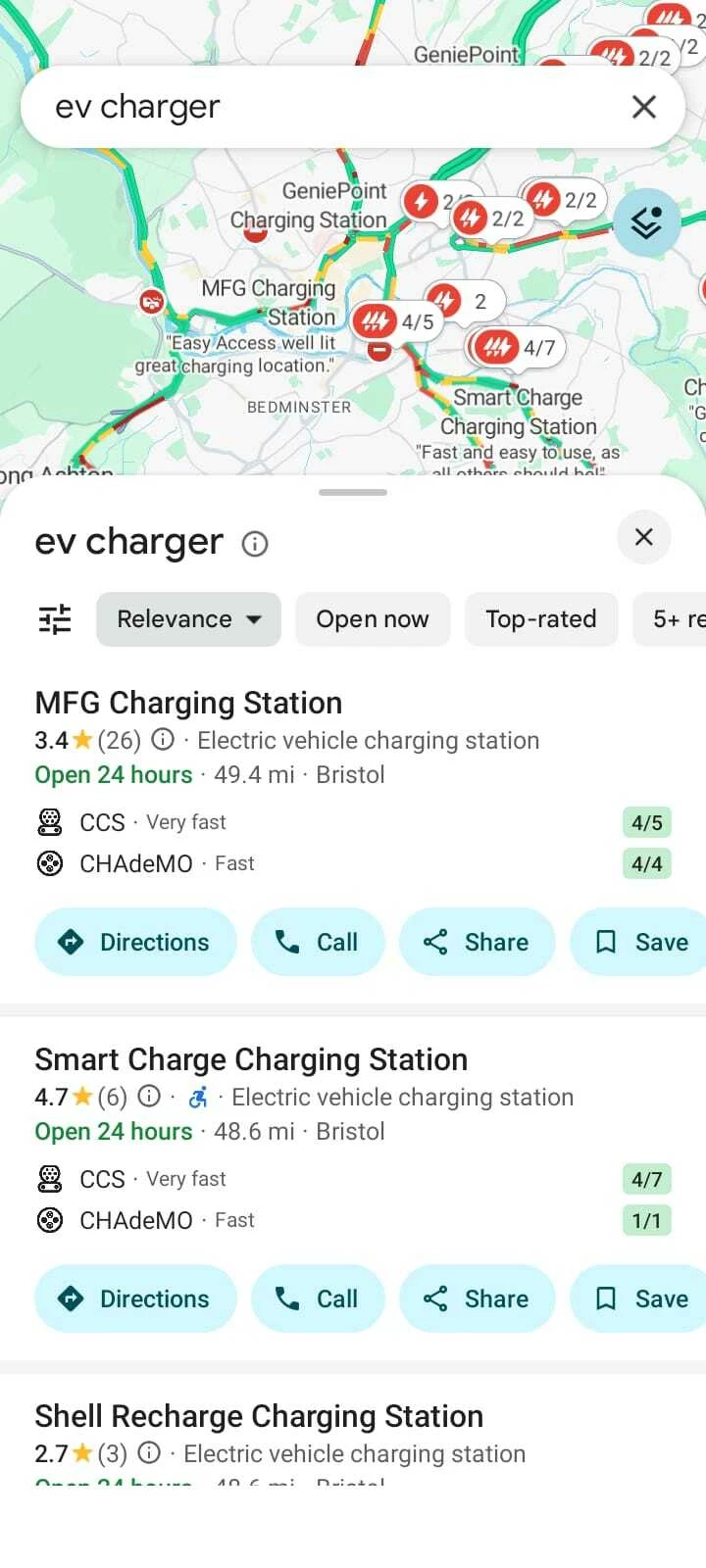Expand the Relevance sort dropdown
This screenshot has height=1568, width=706.
(x=188, y=619)
